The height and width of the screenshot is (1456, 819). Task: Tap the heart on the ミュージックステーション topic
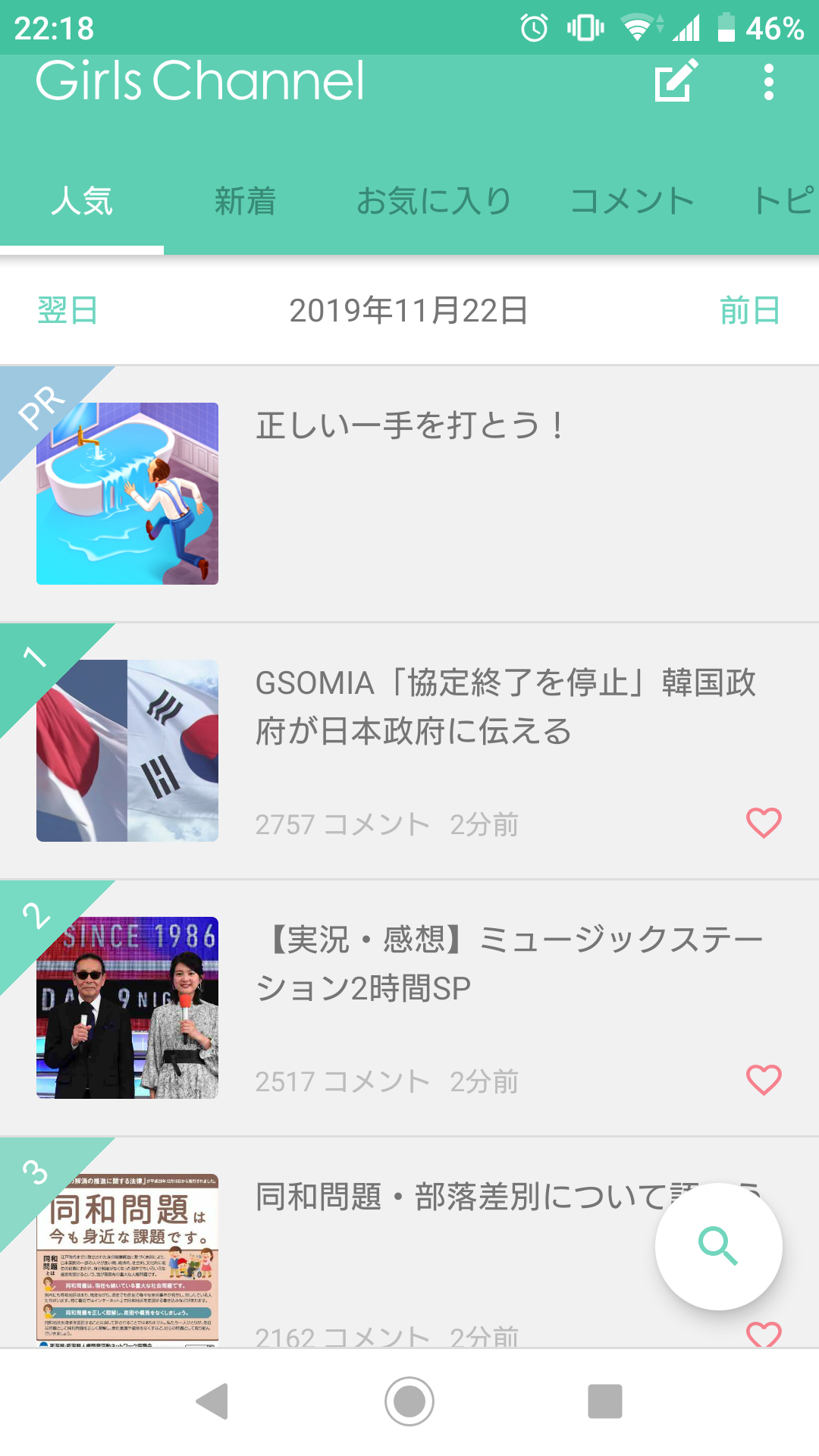pyautogui.click(x=764, y=1081)
